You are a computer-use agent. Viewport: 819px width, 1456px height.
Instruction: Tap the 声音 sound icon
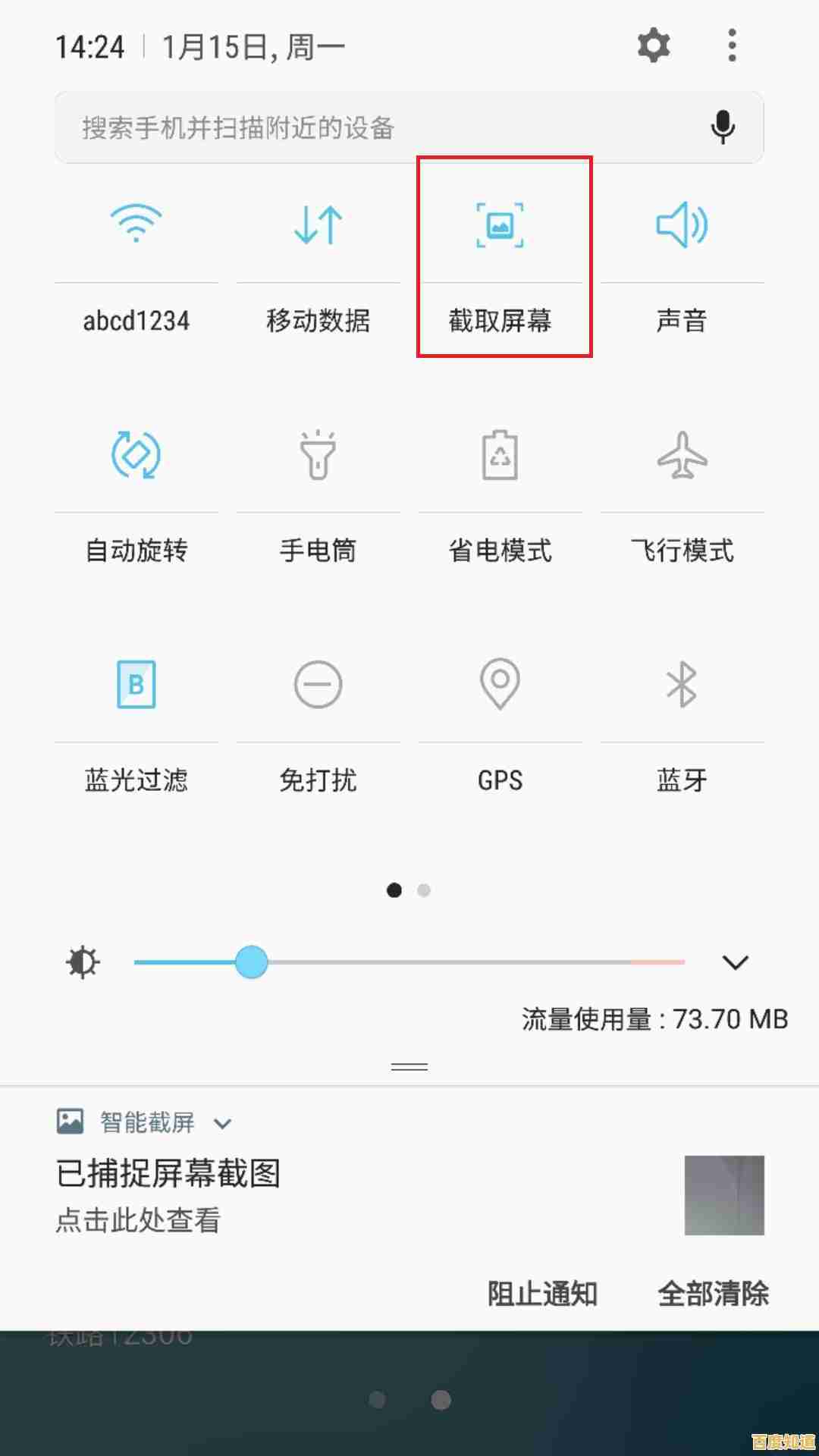point(682,224)
